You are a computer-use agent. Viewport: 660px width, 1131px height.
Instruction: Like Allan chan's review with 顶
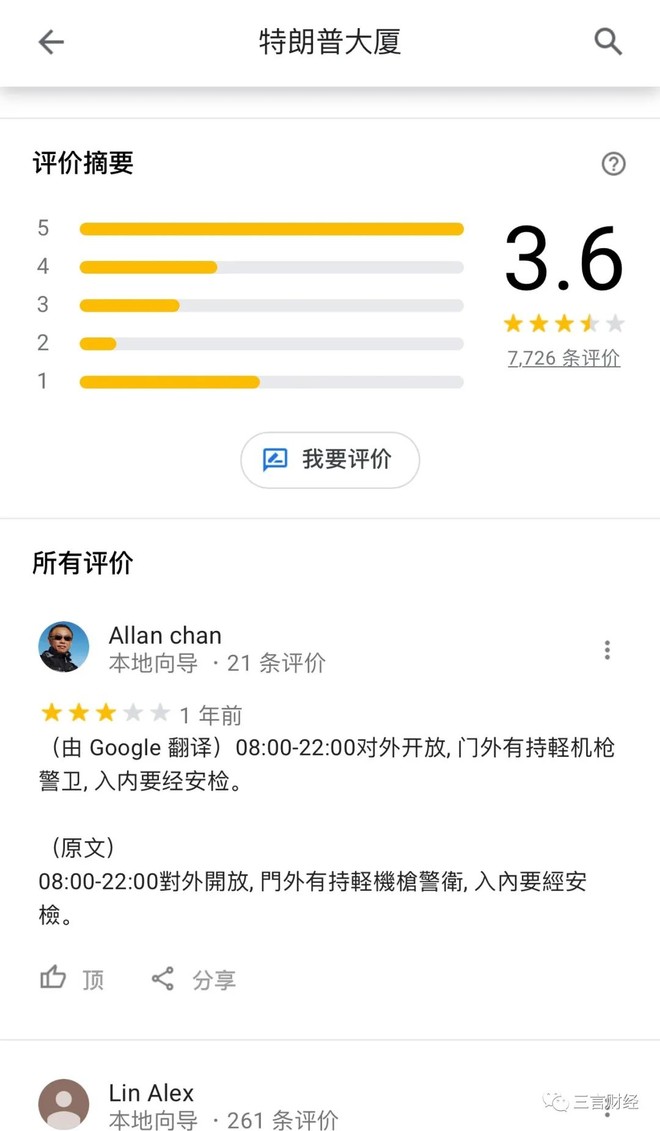click(71, 979)
